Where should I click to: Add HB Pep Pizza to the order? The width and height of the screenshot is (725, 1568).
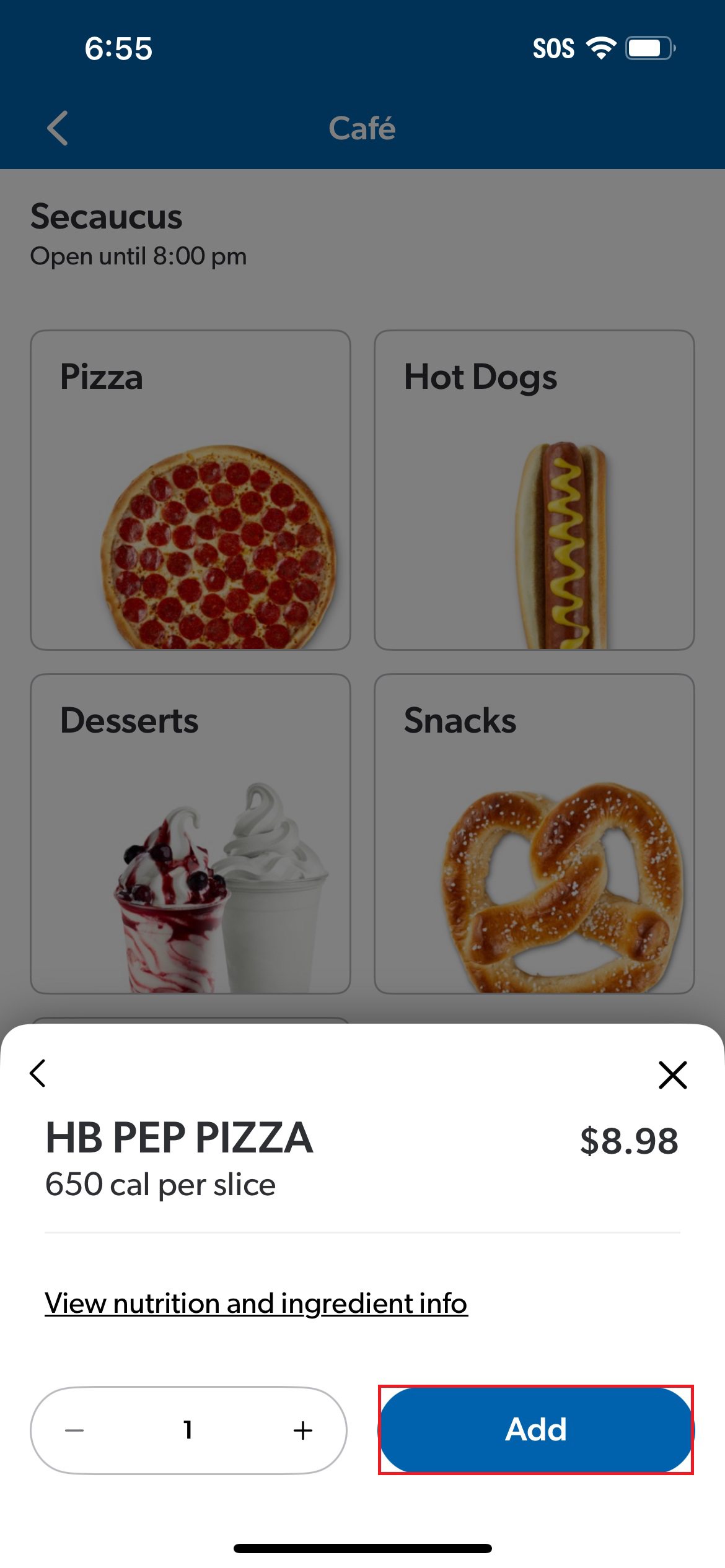tap(536, 1429)
